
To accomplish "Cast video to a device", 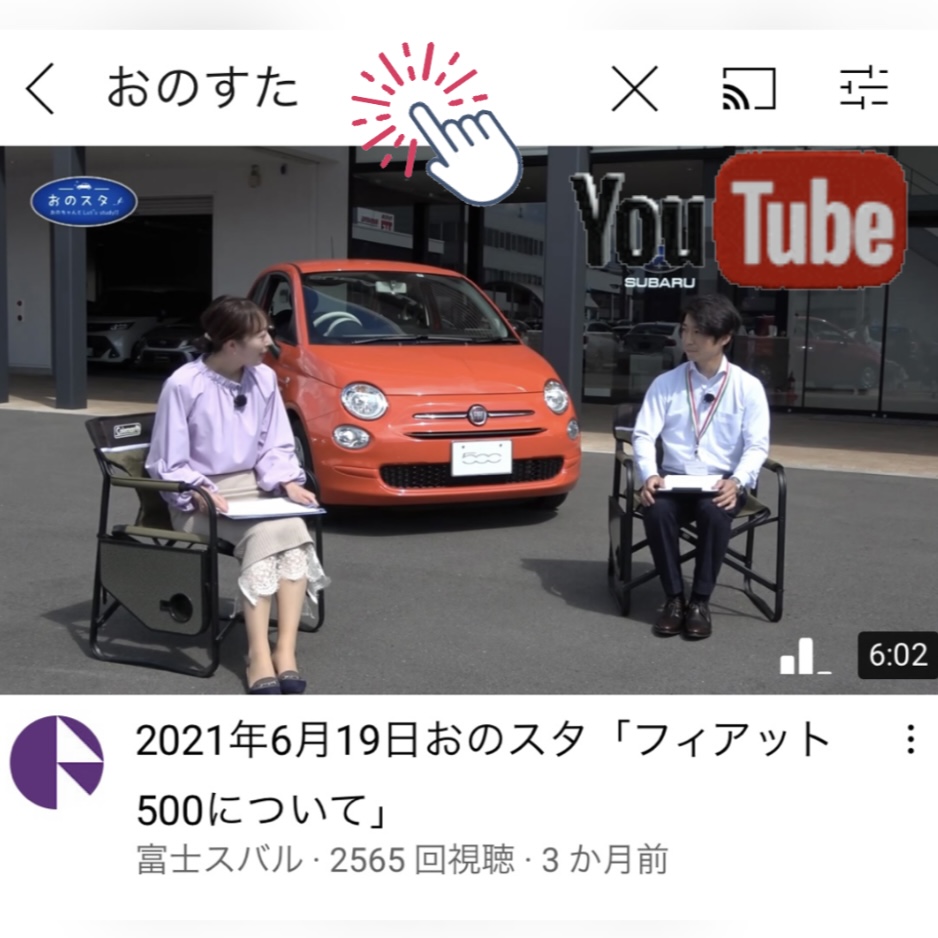I will [749, 90].
